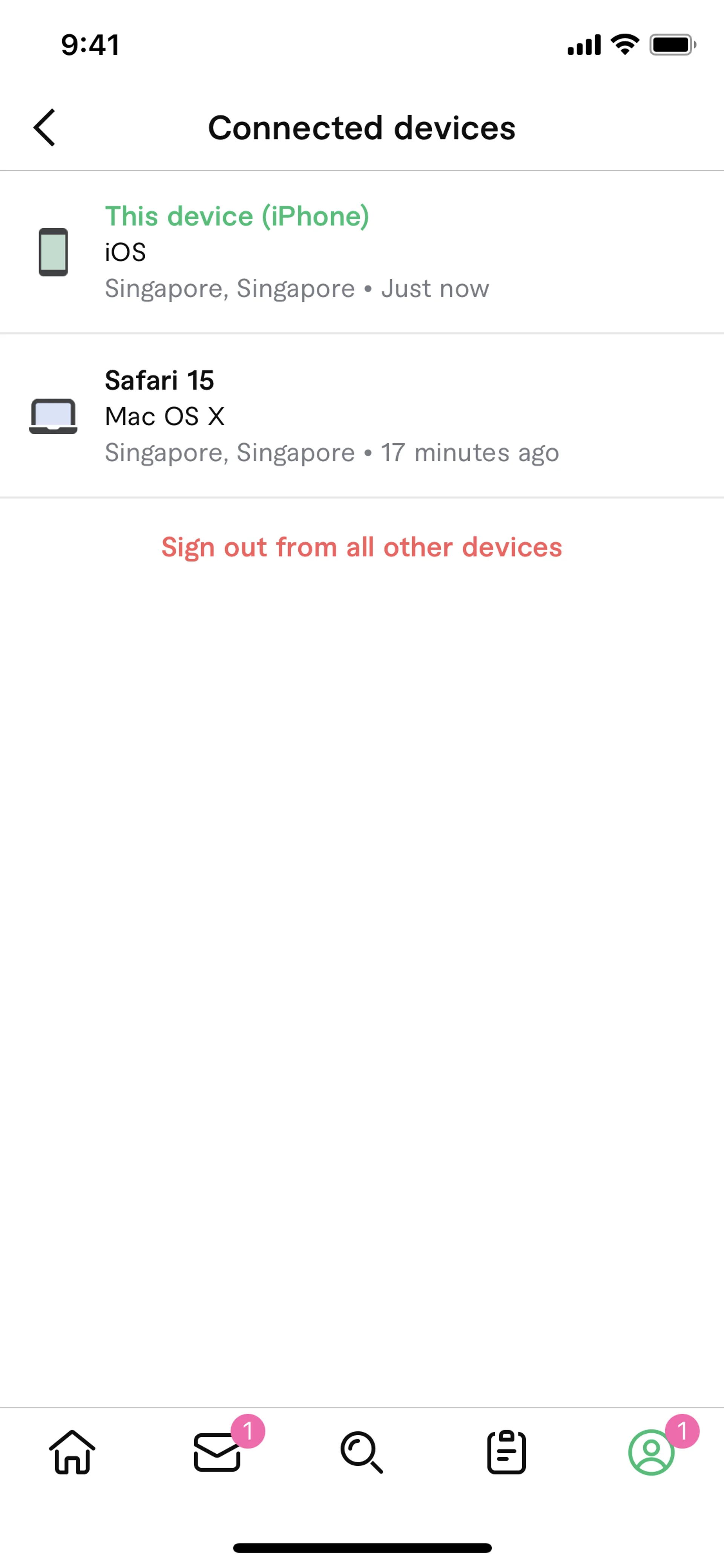Open the profile account tab
Viewport: 724px width, 1568px height.
(651, 1452)
